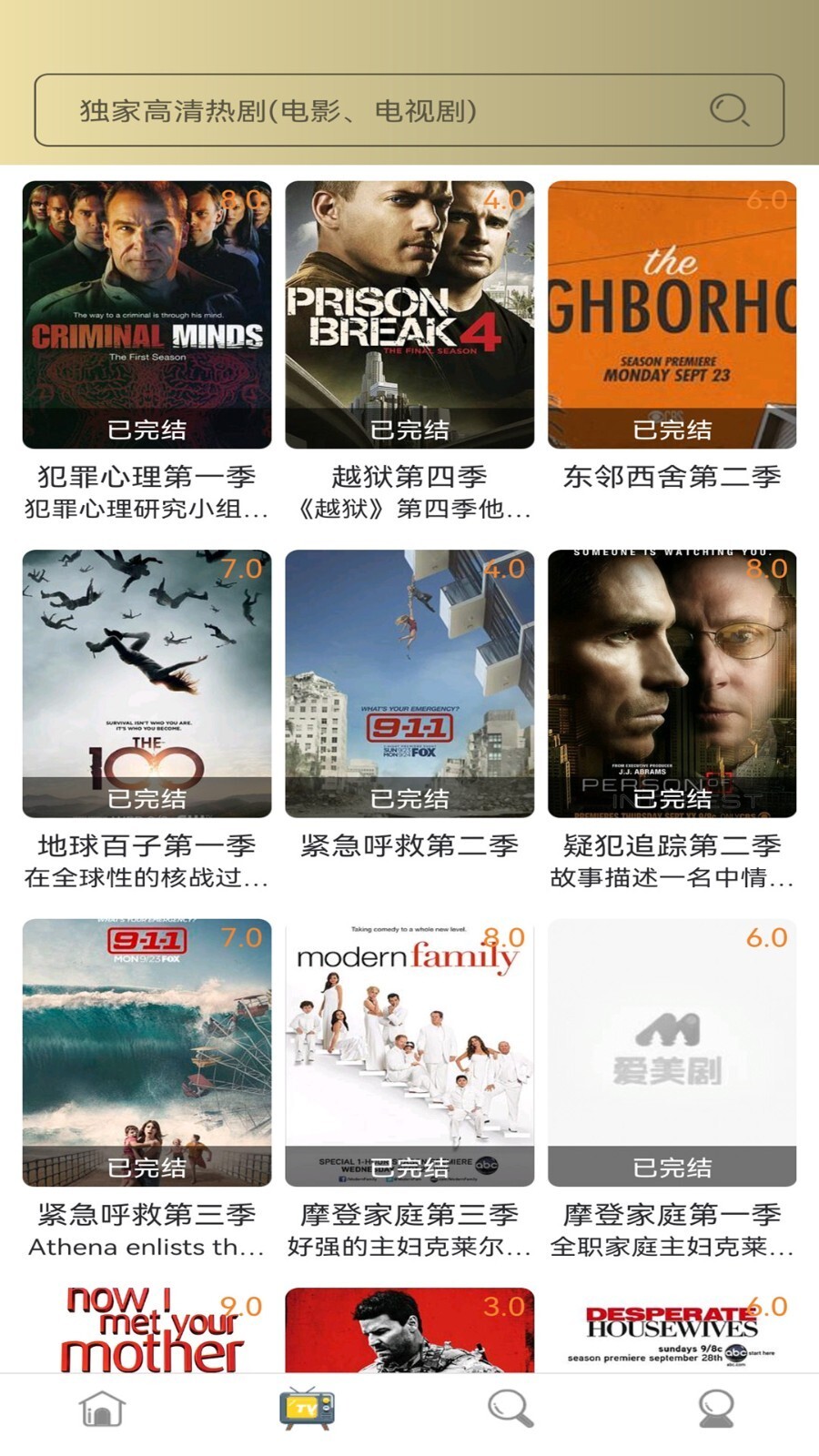Click the 4.0 rating badge on Prison Break 4
This screenshot has width=819, height=1456.
tap(502, 202)
